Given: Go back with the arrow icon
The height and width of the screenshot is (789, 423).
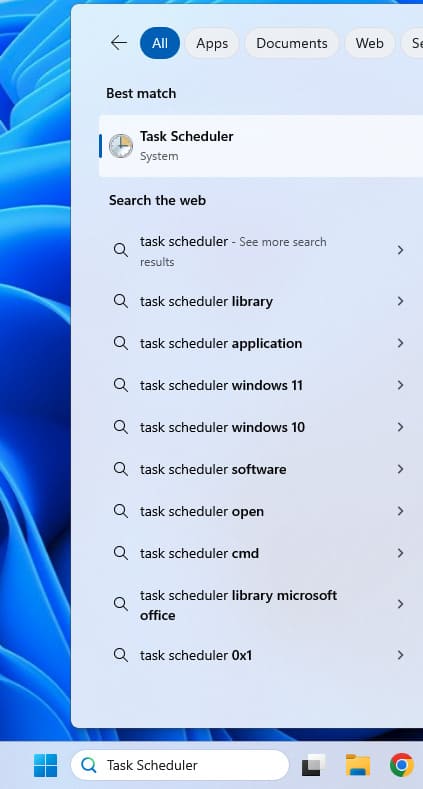Looking at the screenshot, I should pos(119,43).
